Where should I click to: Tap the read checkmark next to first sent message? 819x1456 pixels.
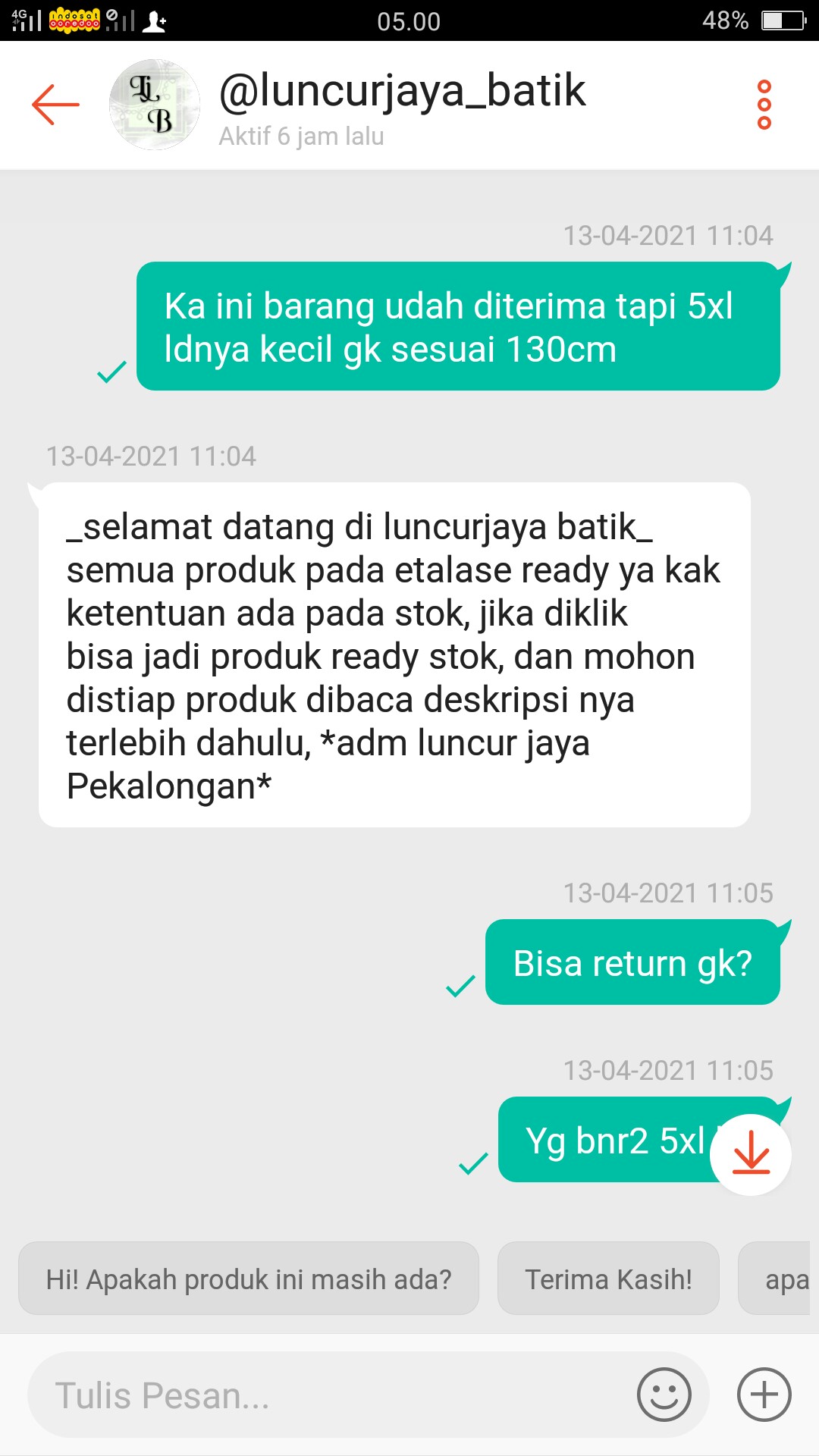pos(110,373)
